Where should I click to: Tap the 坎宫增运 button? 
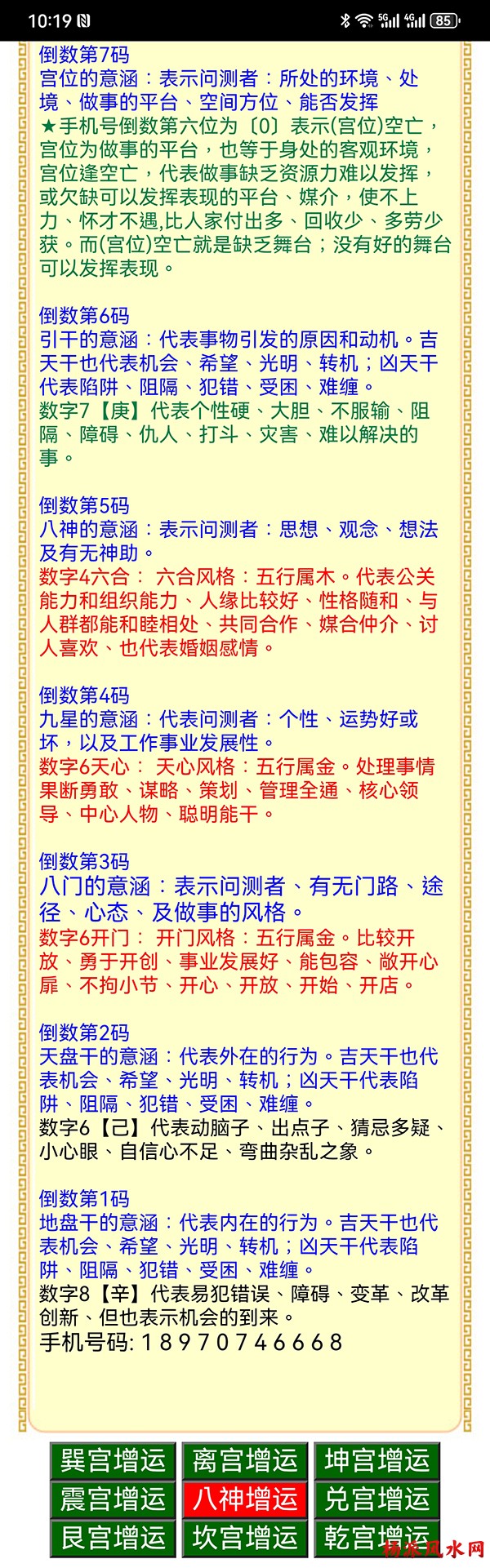pos(244,1538)
